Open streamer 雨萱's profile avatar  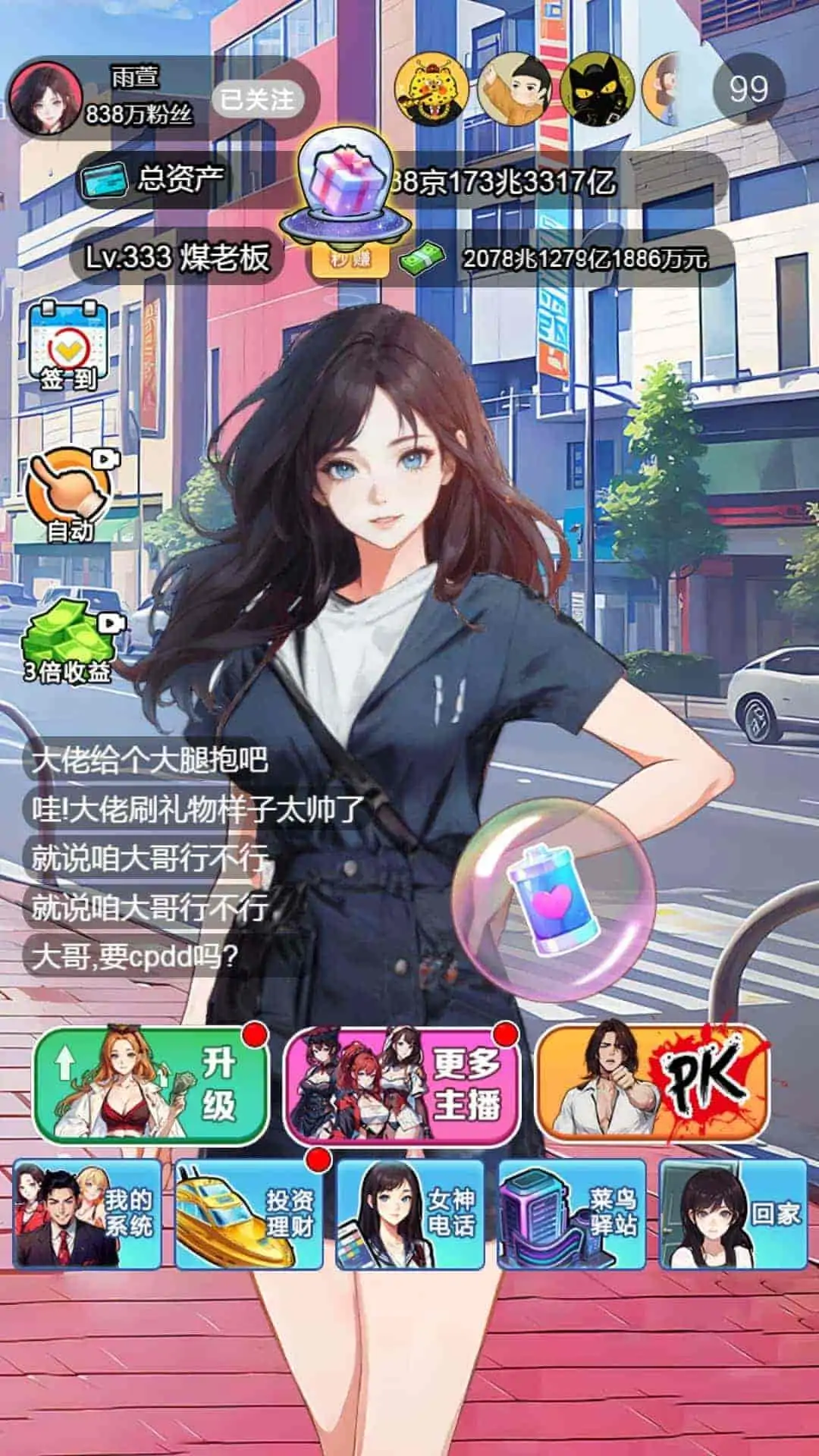tap(45, 99)
